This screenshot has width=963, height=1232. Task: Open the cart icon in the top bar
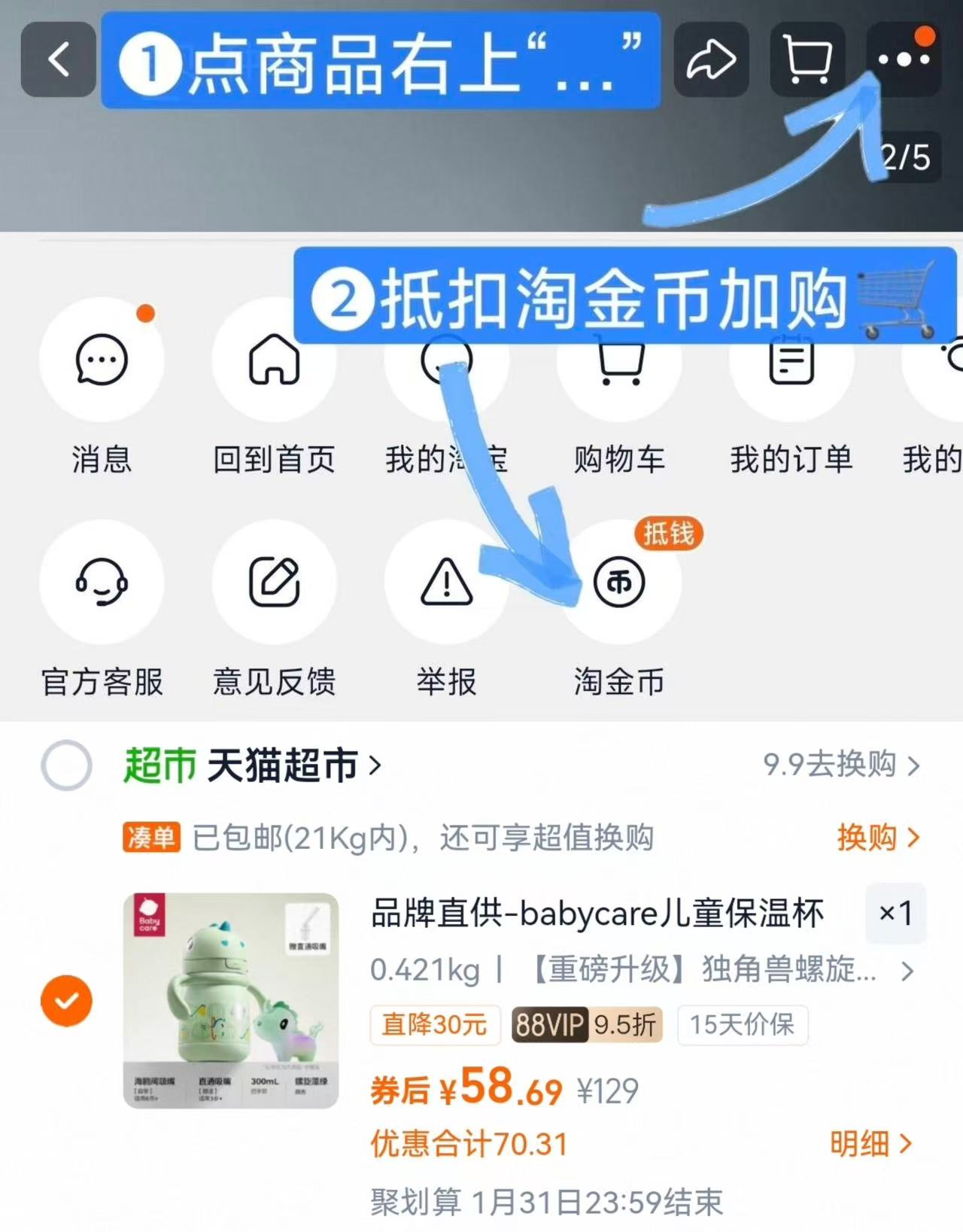pos(807,60)
